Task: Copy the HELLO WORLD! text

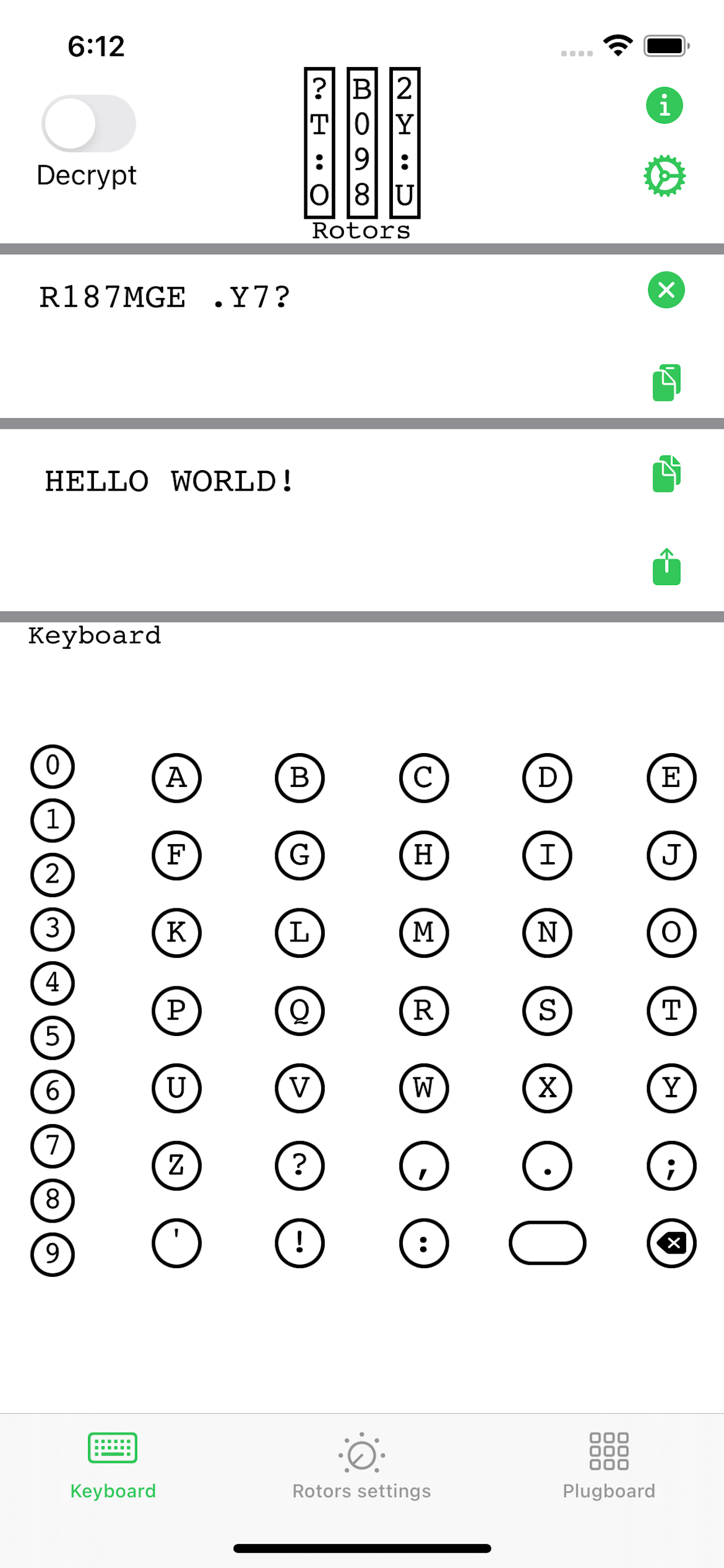Action: pyautogui.click(x=666, y=473)
